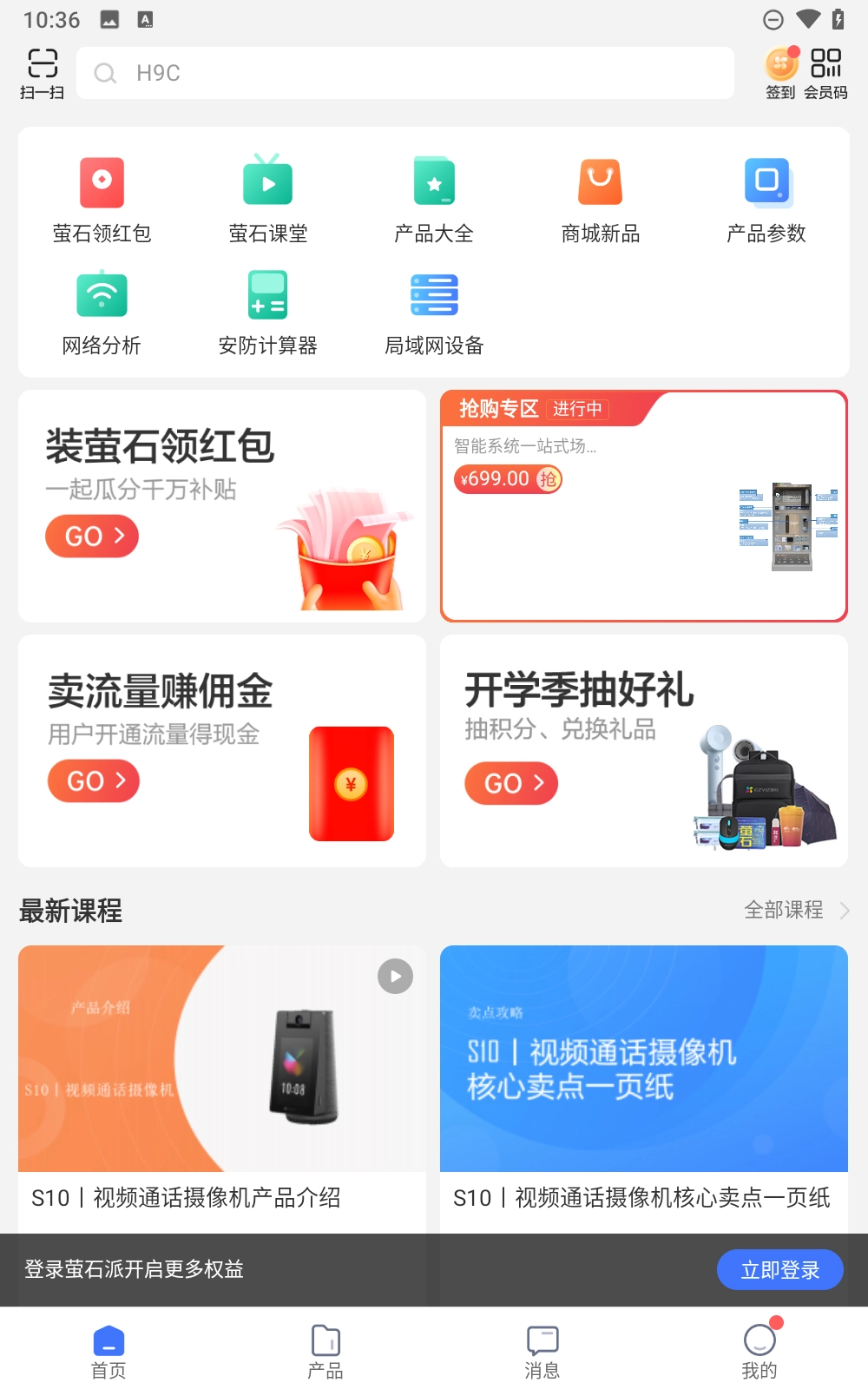868x1389 pixels.
Task: Open 萤石领红包
Action: pyautogui.click(x=102, y=200)
